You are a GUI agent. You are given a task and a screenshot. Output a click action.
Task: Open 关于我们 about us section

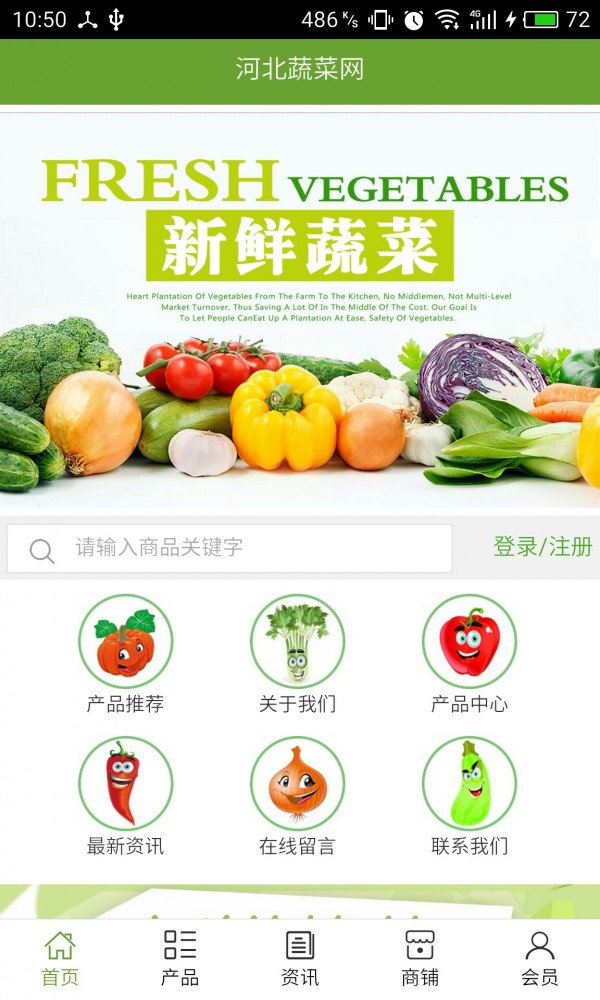click(x=297, y=655)
